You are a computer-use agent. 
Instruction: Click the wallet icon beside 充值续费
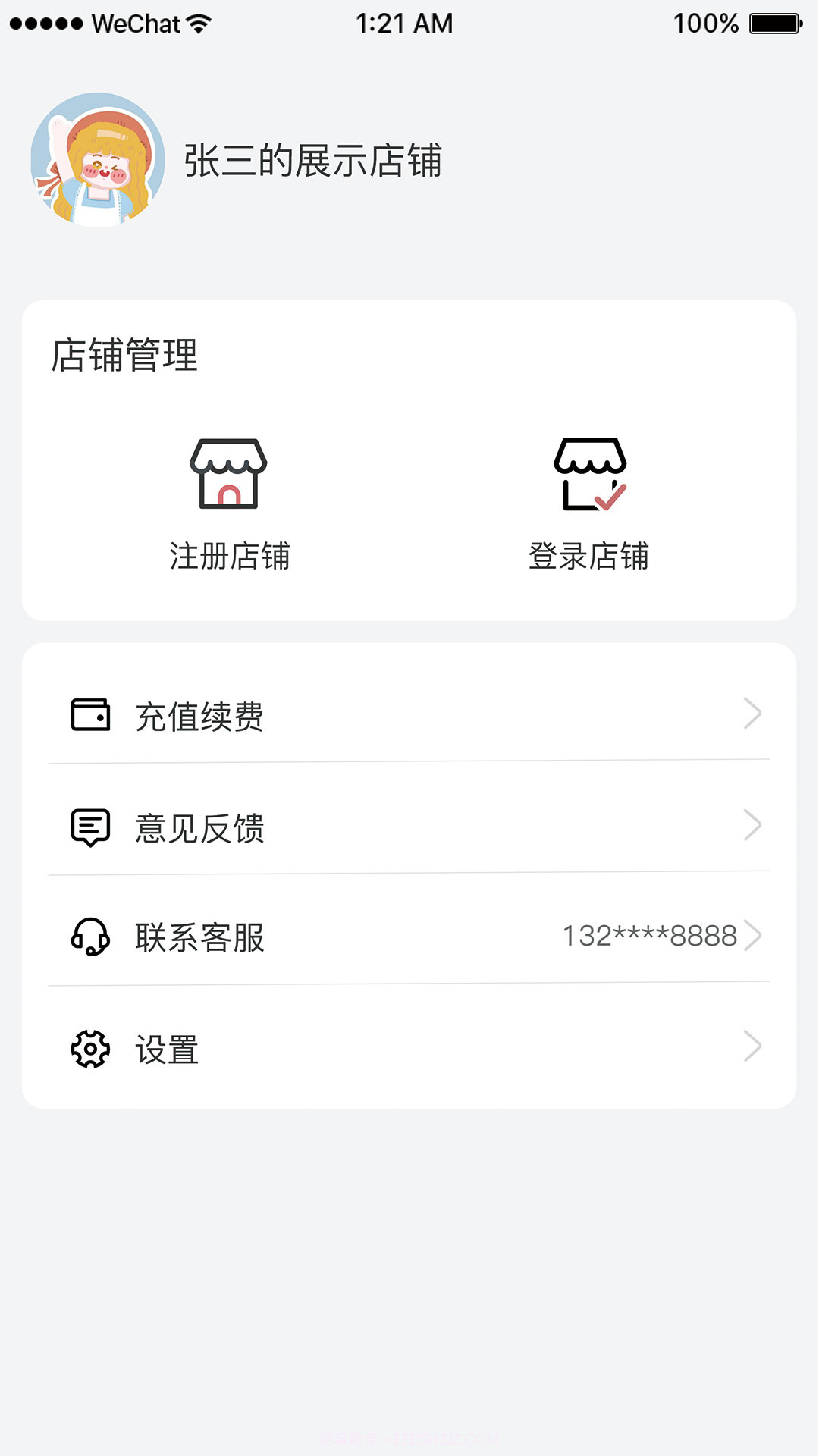point(90,714)
